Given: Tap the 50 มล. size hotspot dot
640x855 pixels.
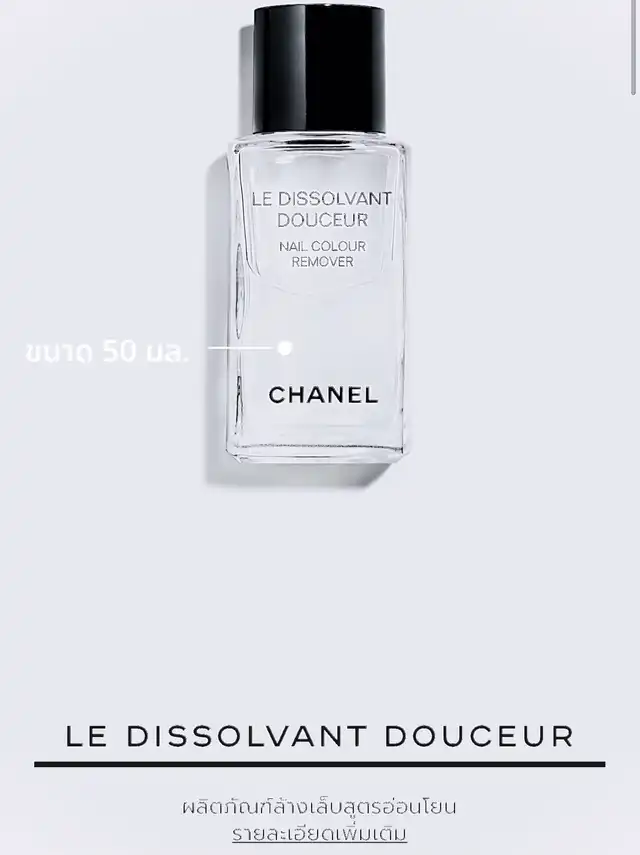Looking at the screenshot, I should click(285, 348).
